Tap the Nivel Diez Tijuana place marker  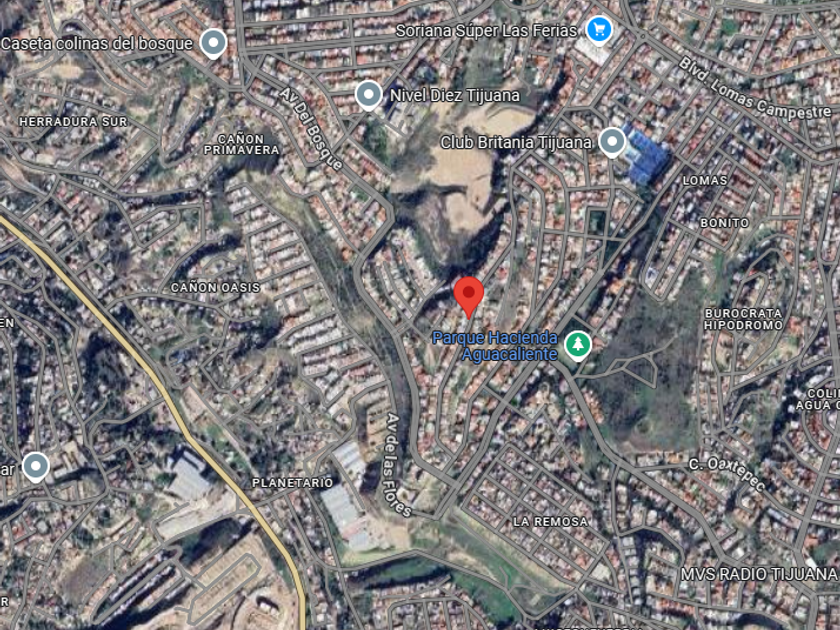pos(369,95)
